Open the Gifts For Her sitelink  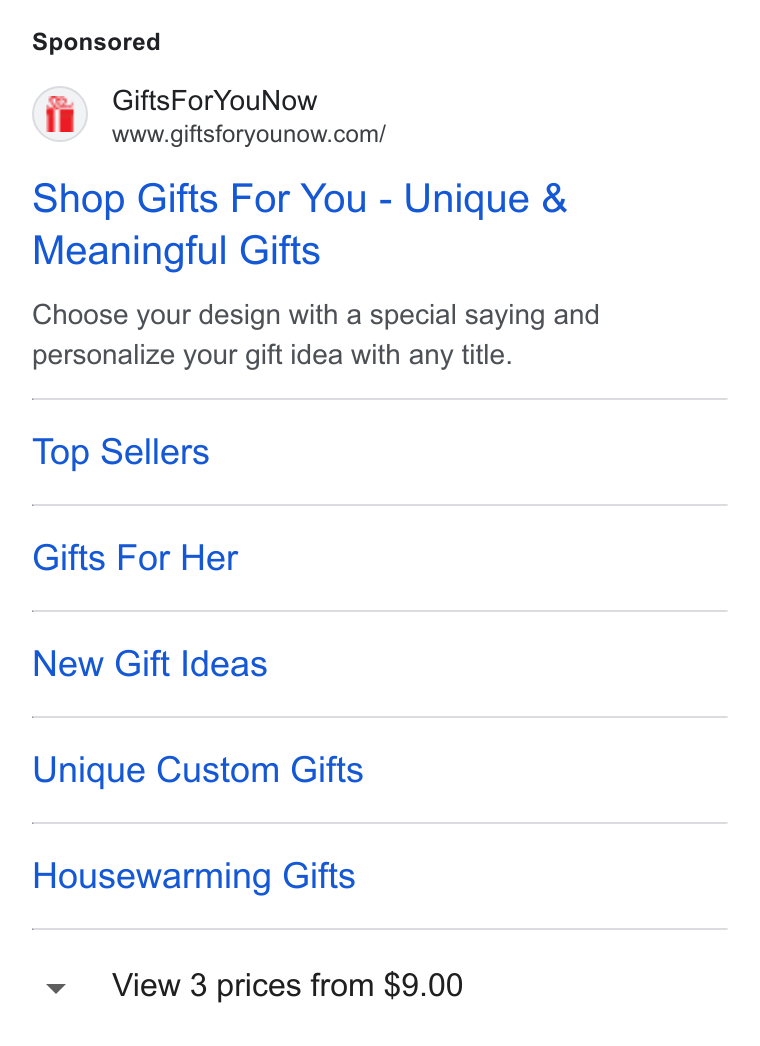pyautogui.click(x=135, y=558)
